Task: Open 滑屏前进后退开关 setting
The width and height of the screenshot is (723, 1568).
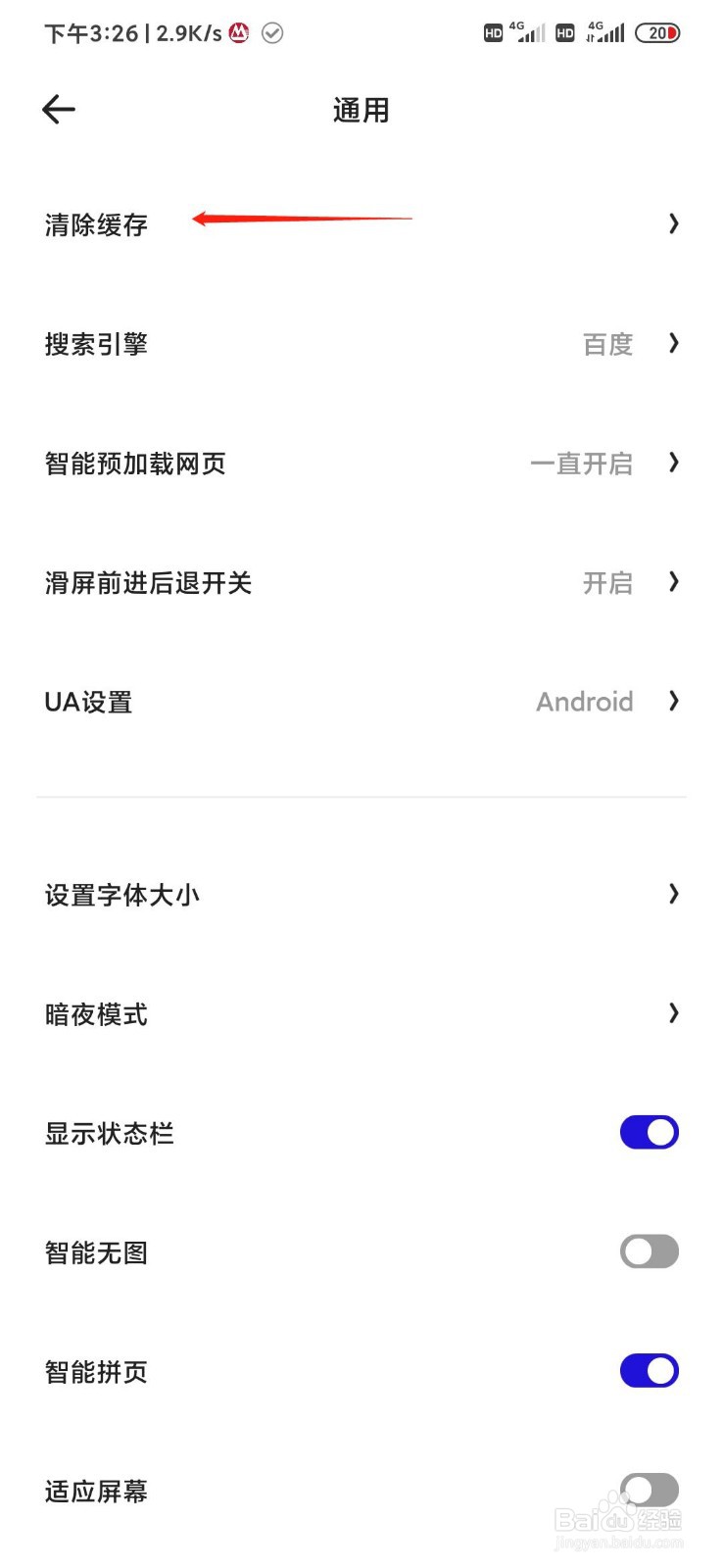Action: [361, 583]
